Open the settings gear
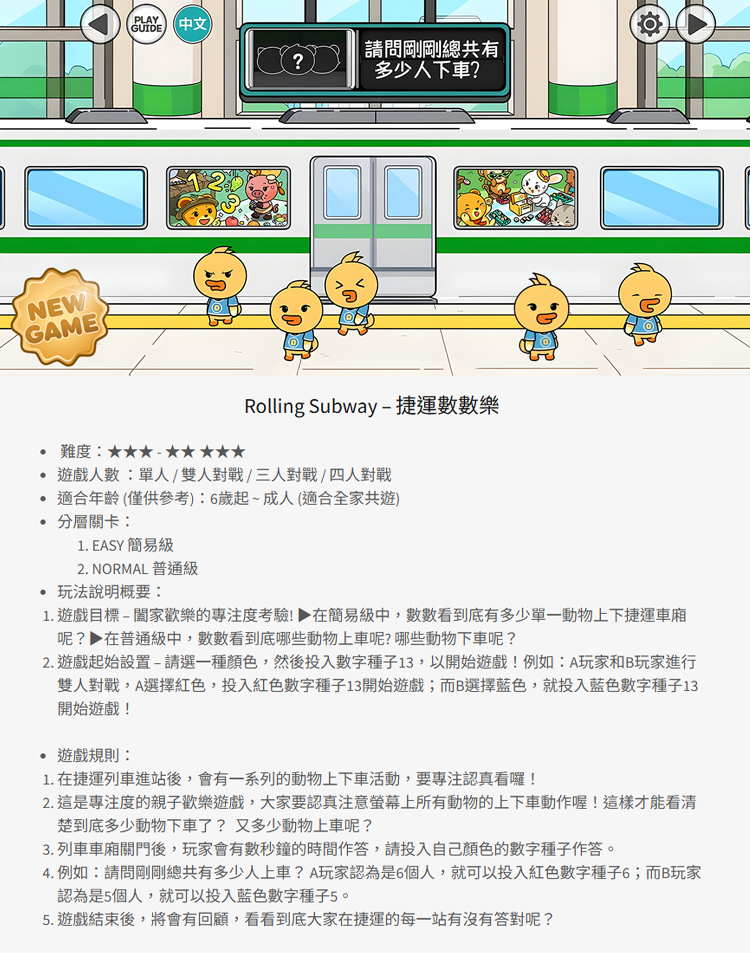This screenshot has height=953, width=750. [650, 24]
